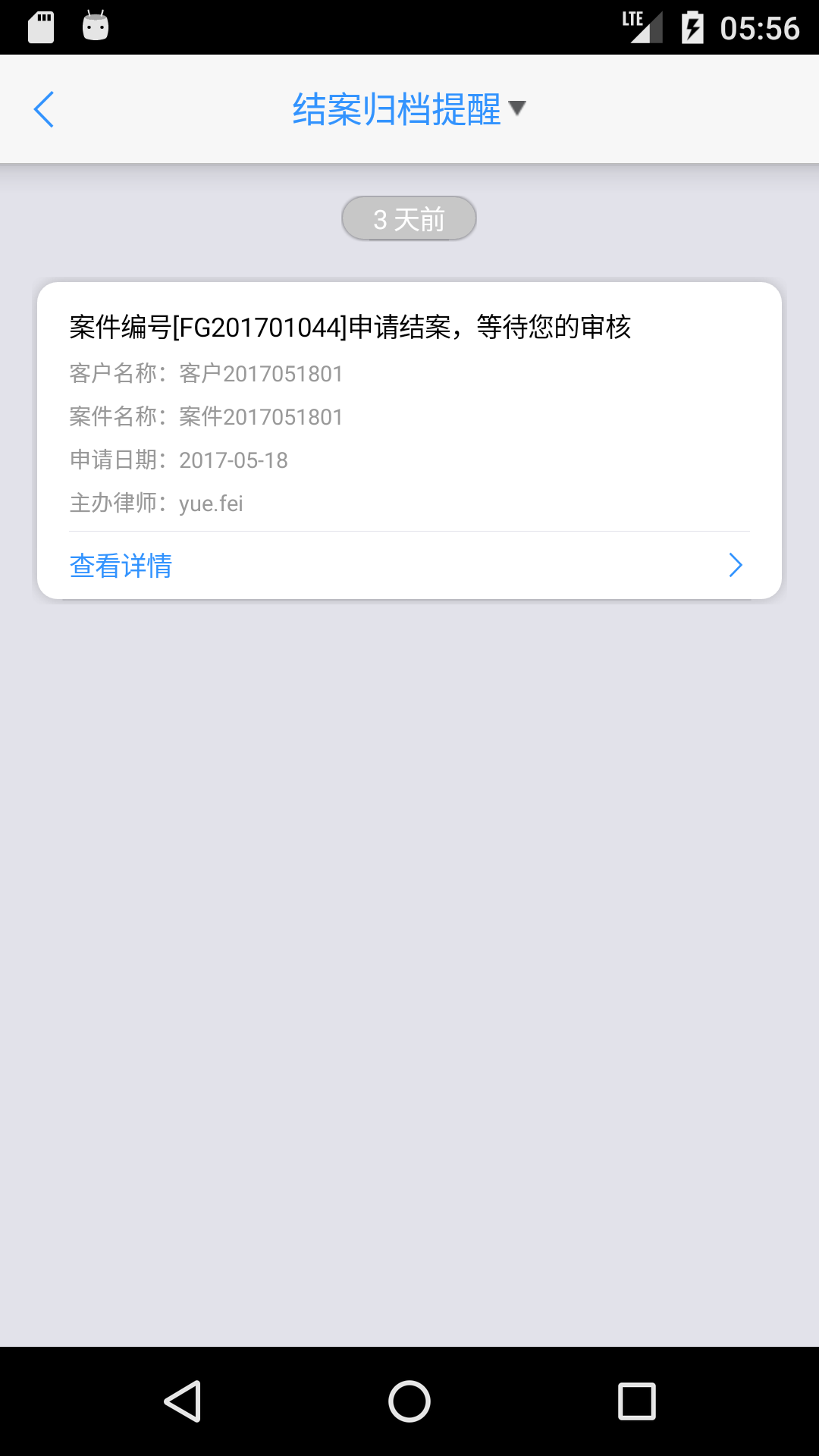Open the Android recents button
This screenshot has height=1456, width=819.
[x=635, y=1399]
